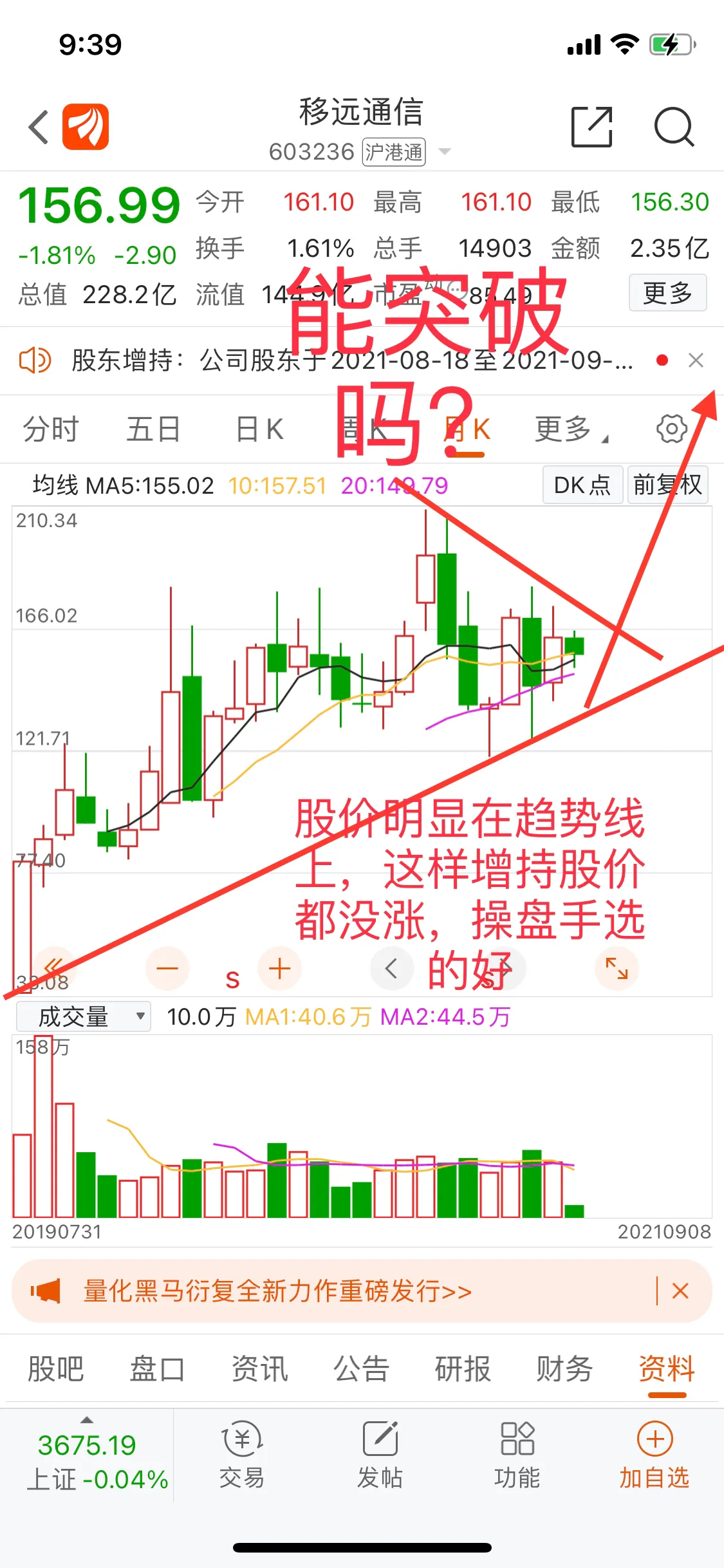Tap 更多 for more quote details
Image resolution: width=724 pixels, height=1568 pixels.
(667, 294)
